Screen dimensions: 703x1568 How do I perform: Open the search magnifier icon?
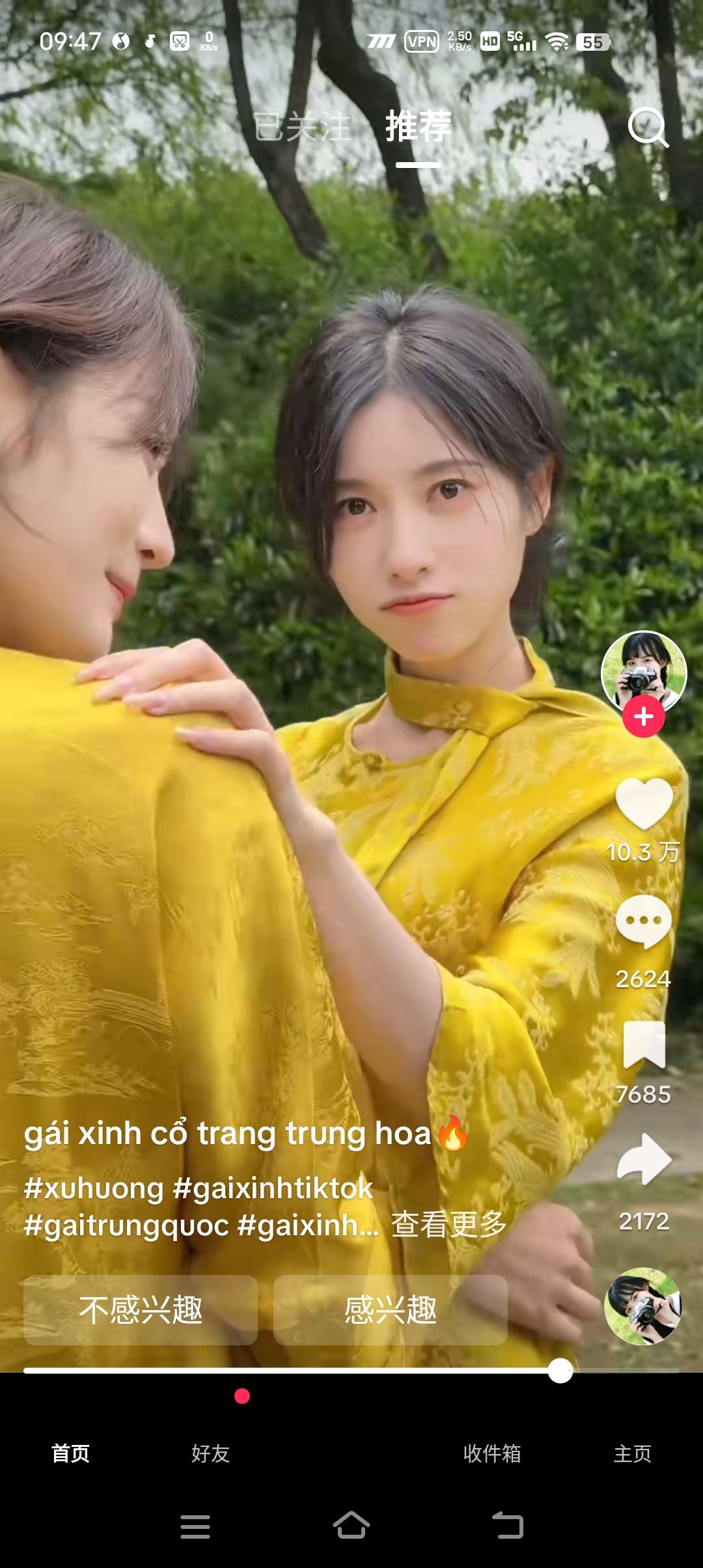pos(648,127)
